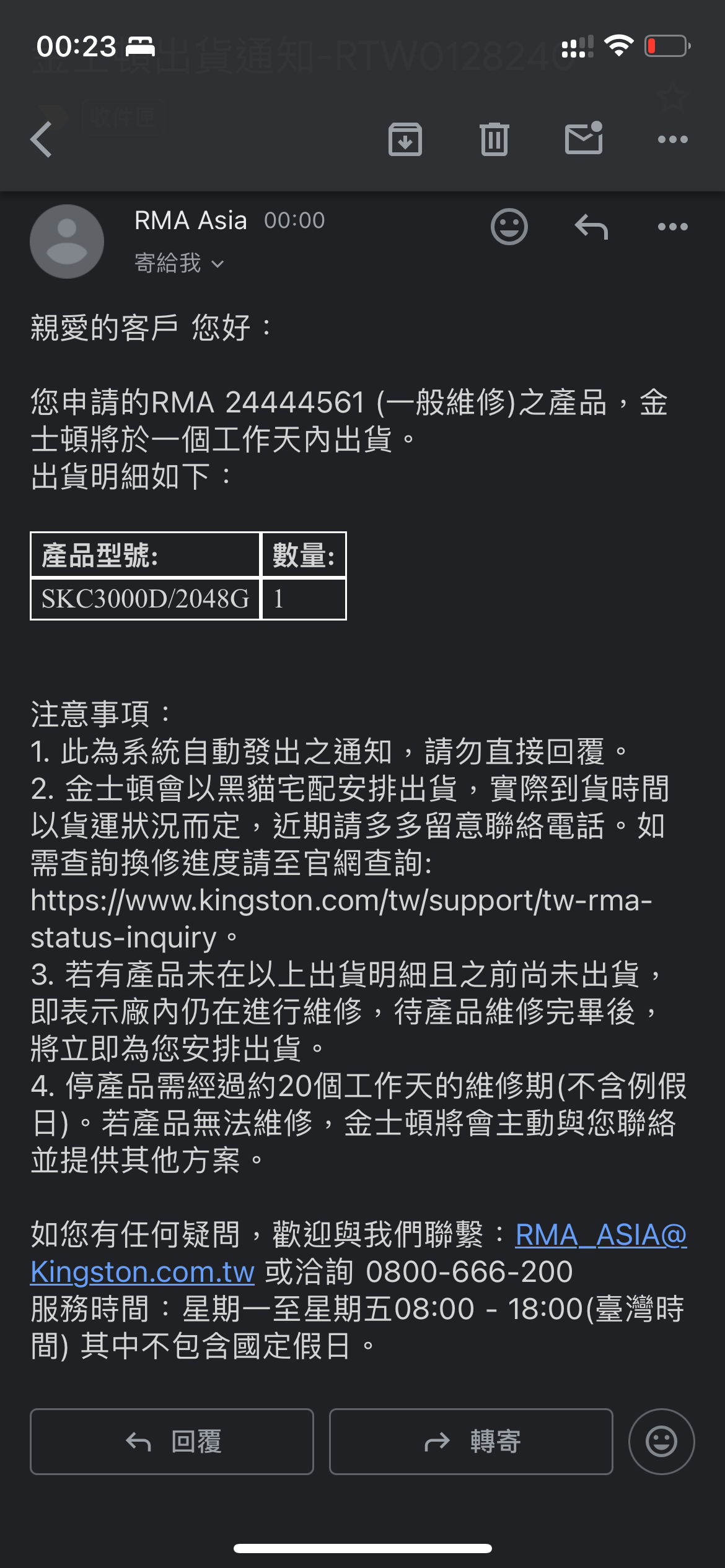Tap the 轉寄 forward button
This screenshot has height=1568, width=725.
[471, 1442]
